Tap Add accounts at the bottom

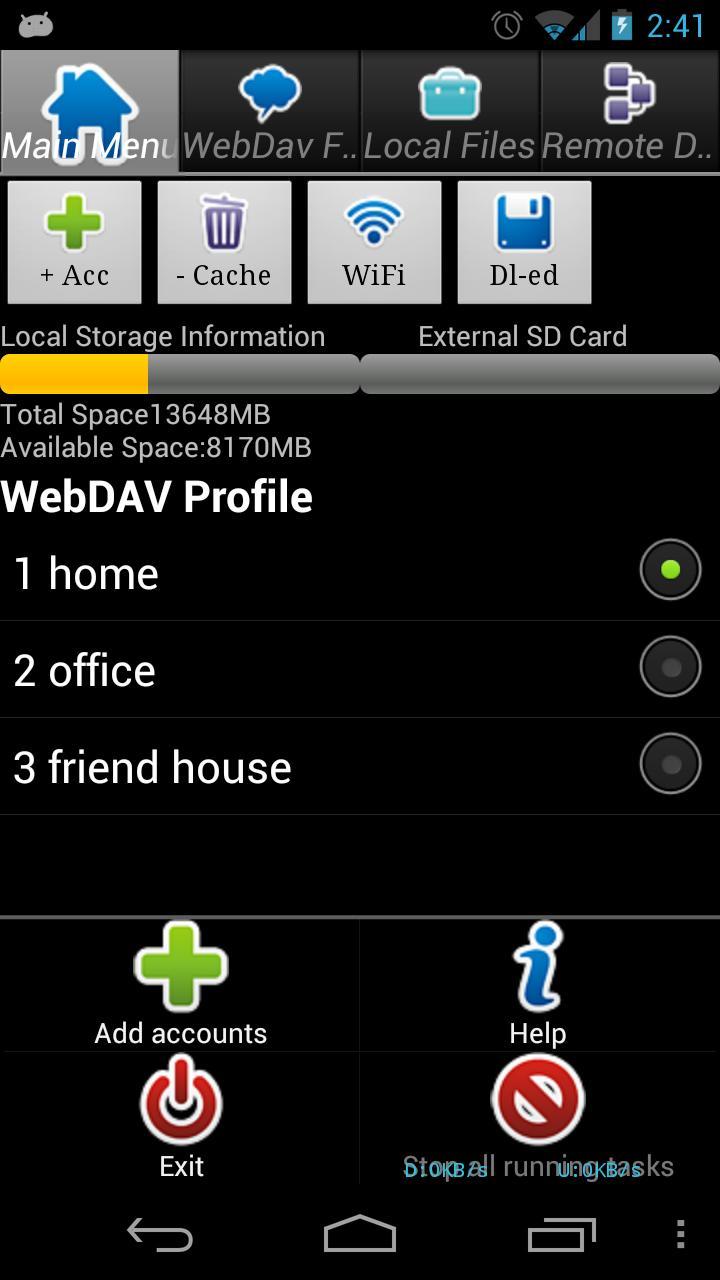[x=180, y=985]
